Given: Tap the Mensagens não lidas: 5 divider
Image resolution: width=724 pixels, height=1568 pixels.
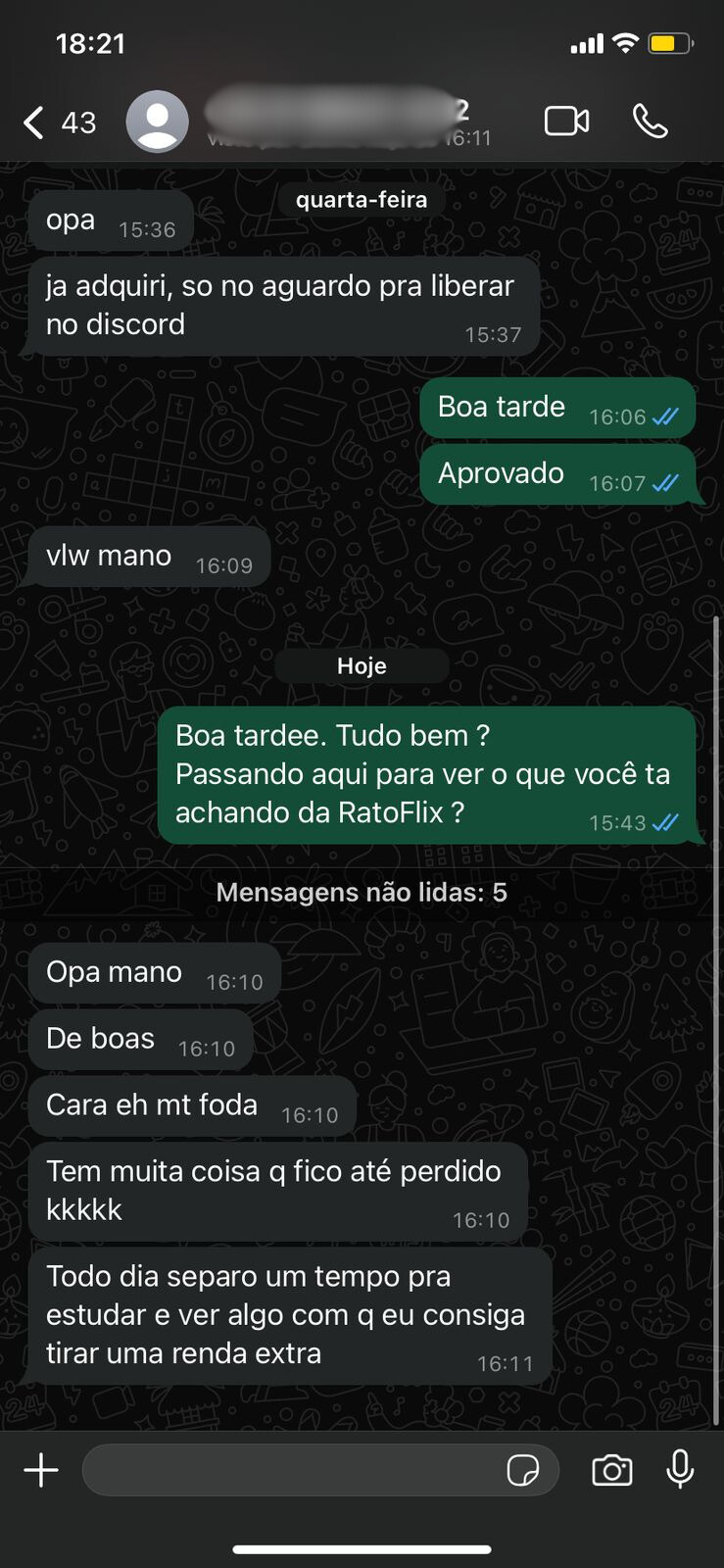Looking at the screenshot, I should pos(362,892).
